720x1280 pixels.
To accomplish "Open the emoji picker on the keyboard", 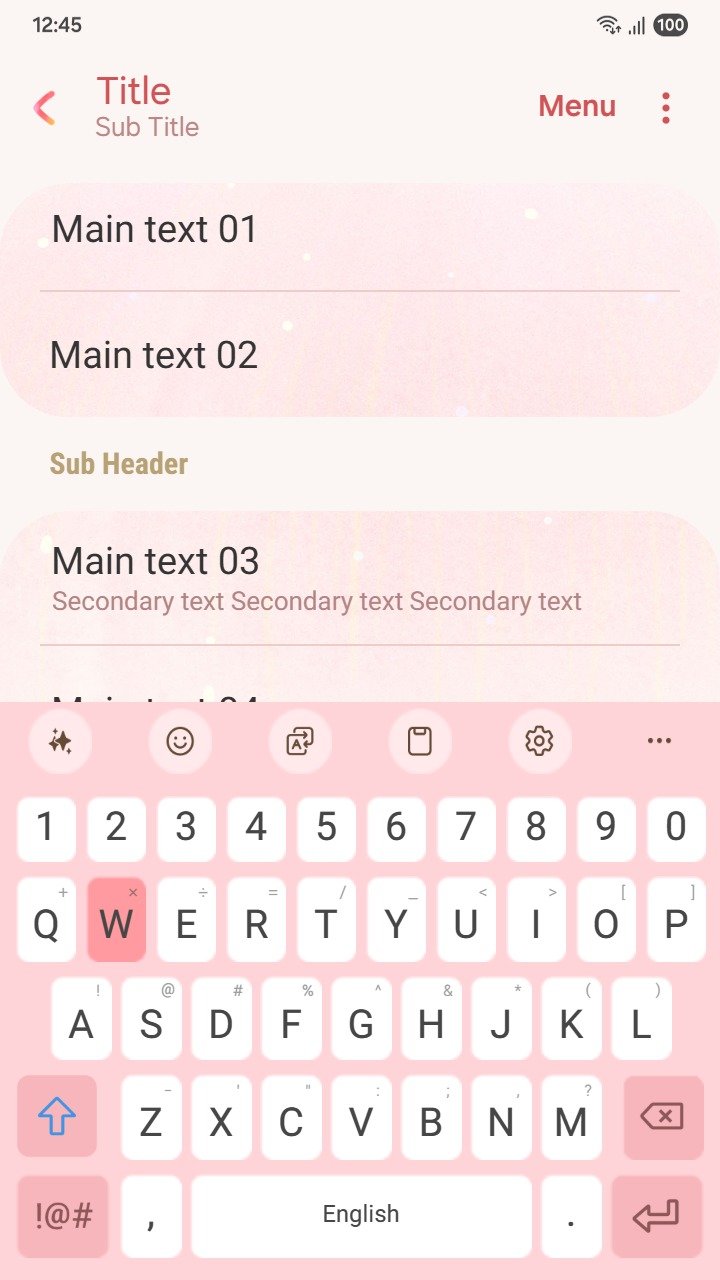I will point(180,741).
